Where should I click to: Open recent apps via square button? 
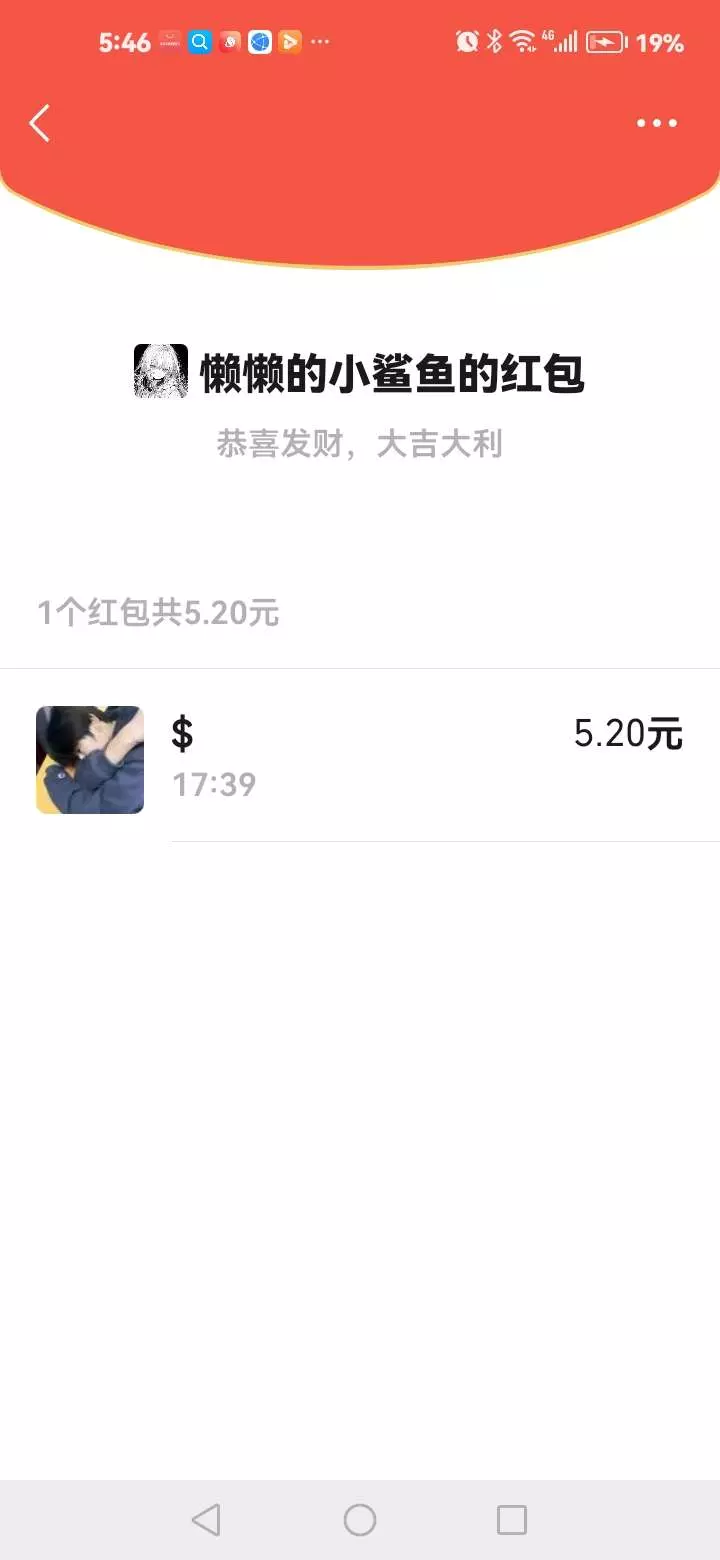512,1520
